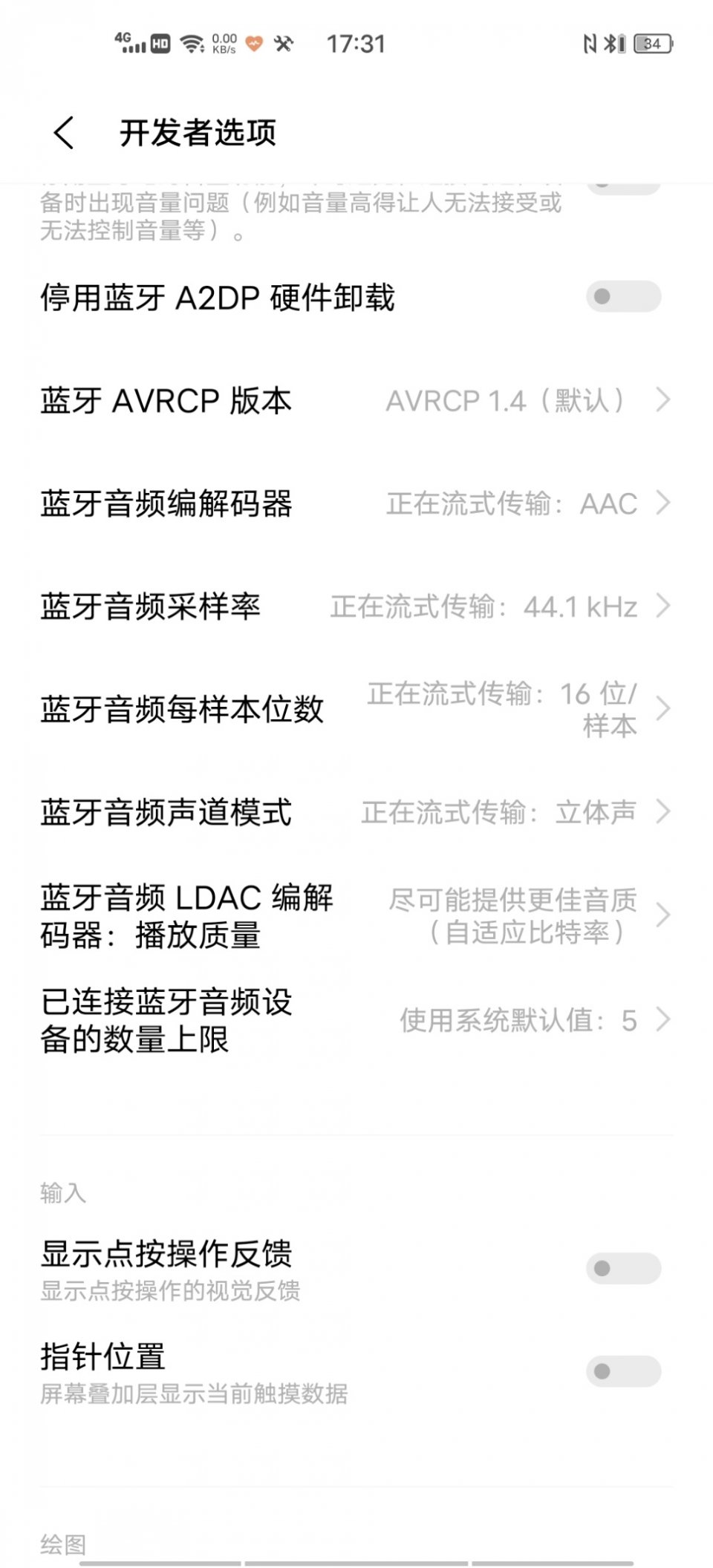Select the 蓝牙音频声道模式 entry

(356, 813)
